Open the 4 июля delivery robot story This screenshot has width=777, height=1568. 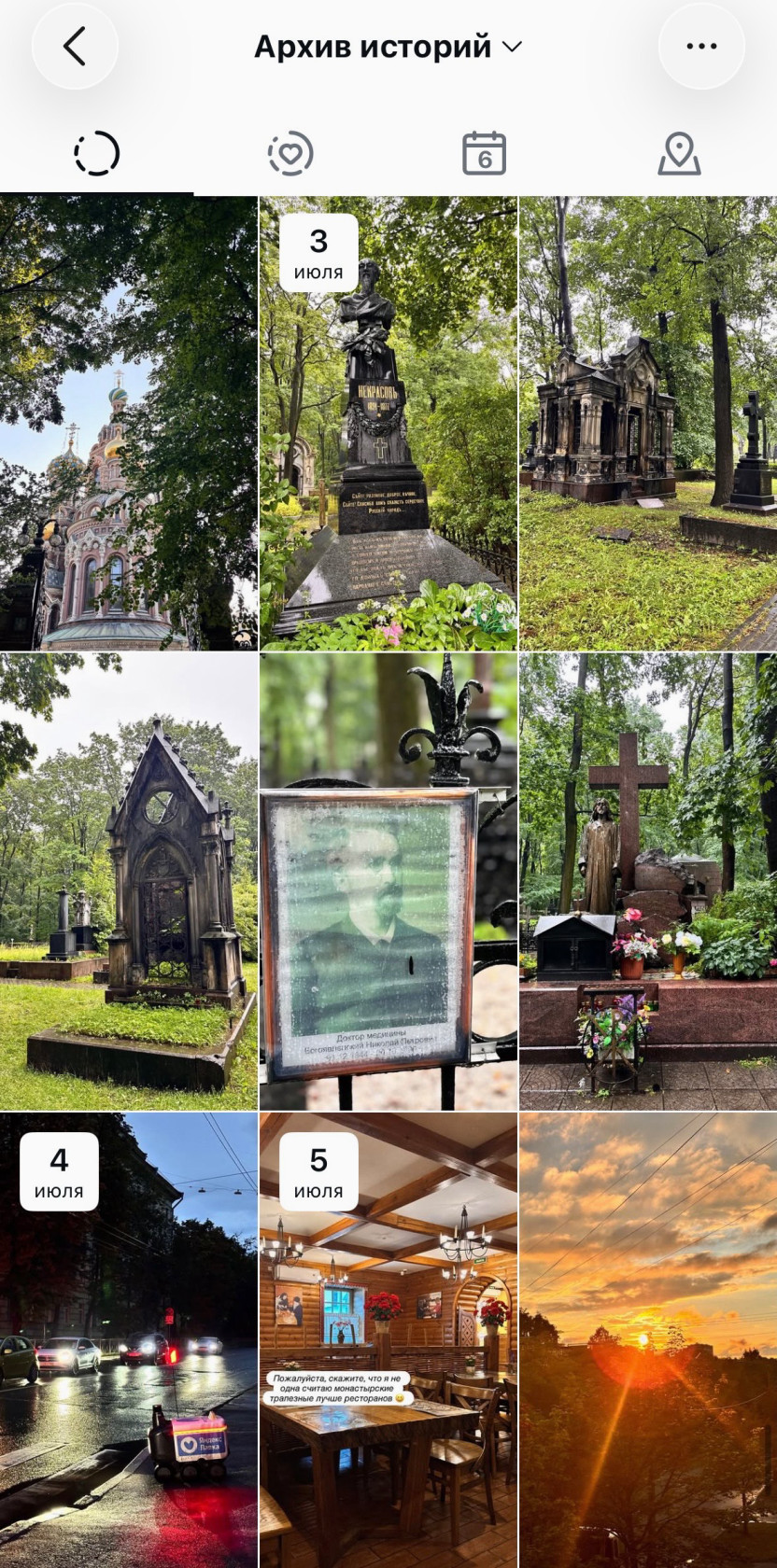click(x=129, y=1340)
